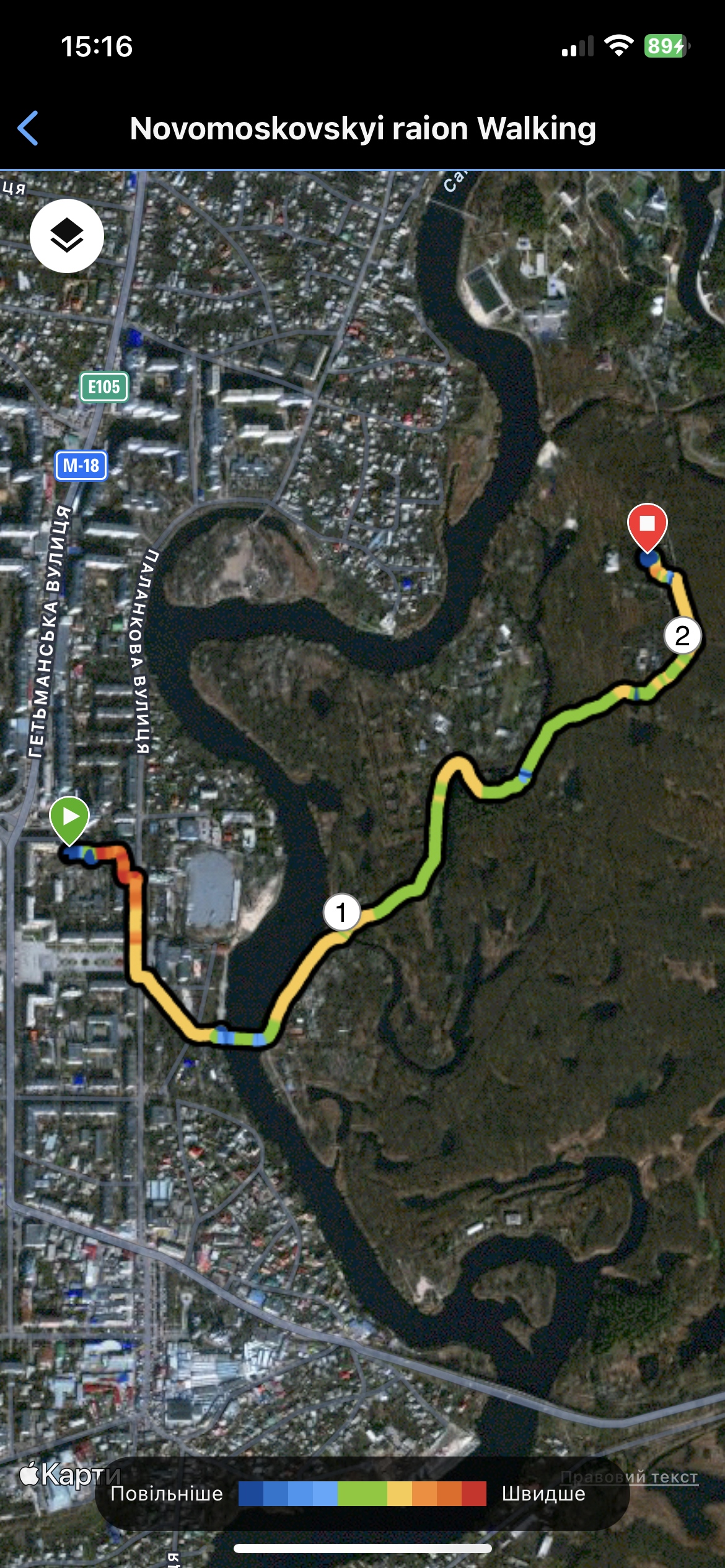Viewport: 725px width, 1568px height.
Task: Open the Правовий текст legal link
Action: [x=629, y=1476]
